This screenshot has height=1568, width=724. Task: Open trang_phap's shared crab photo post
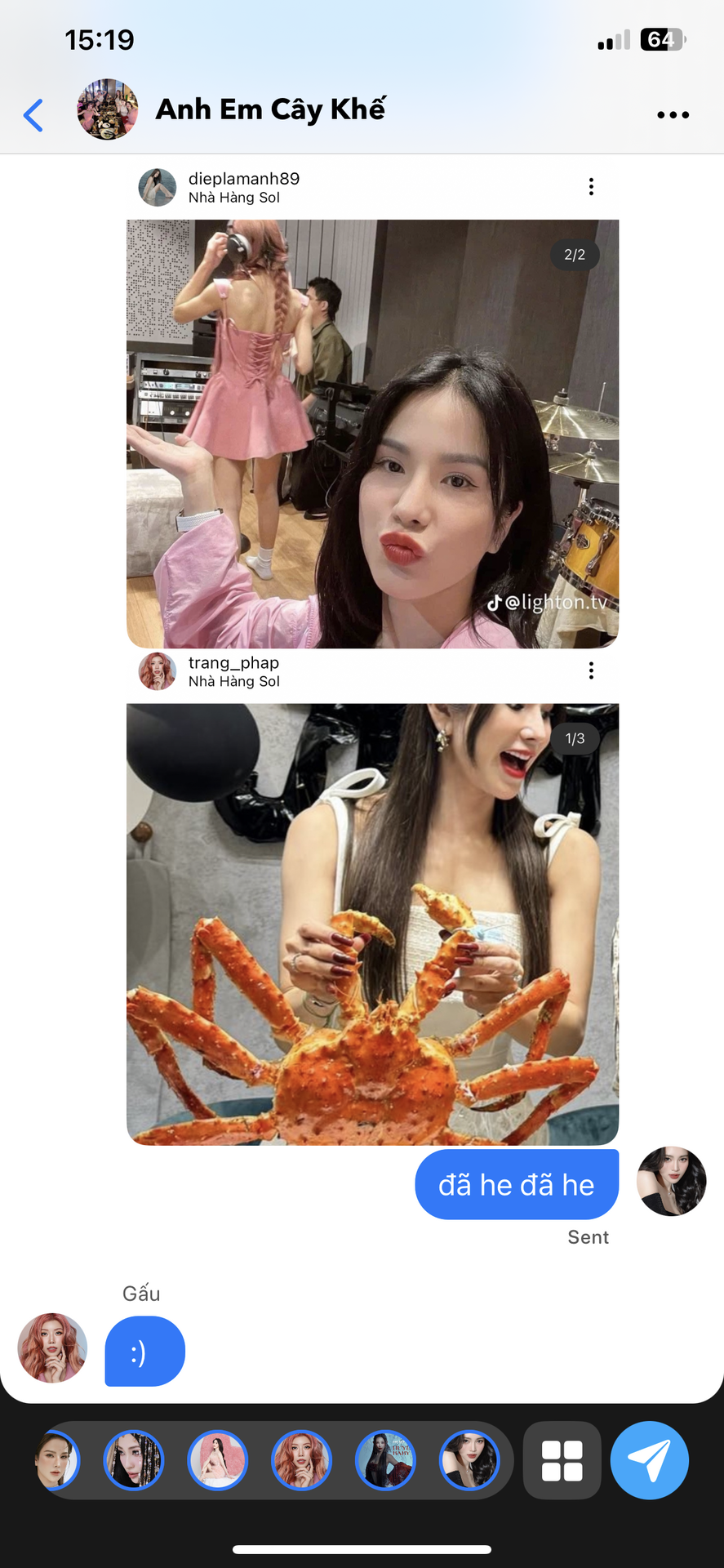coord(372,924)
